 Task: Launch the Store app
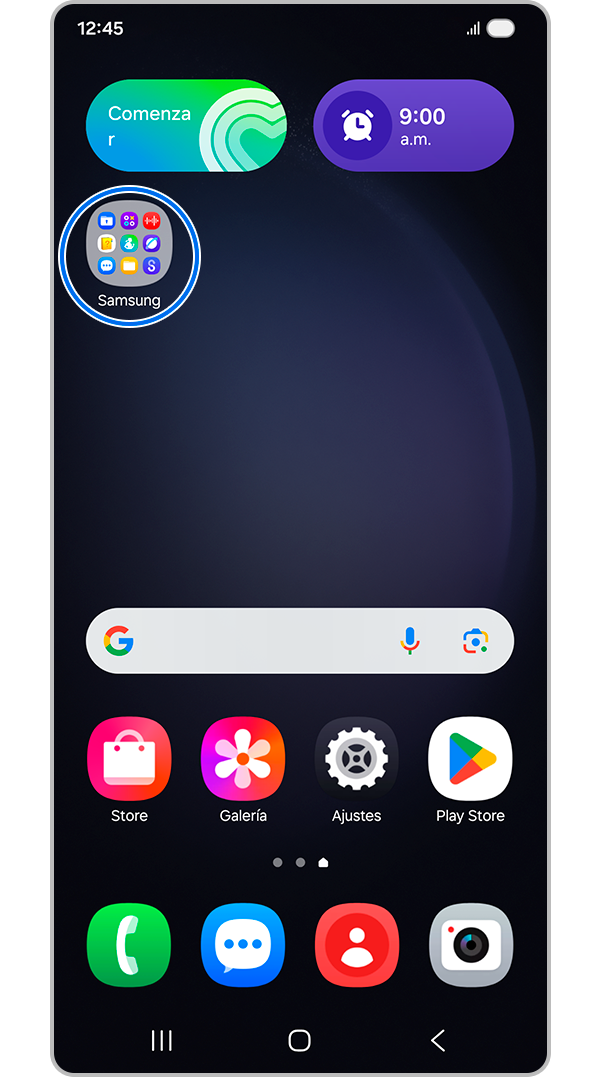pyautogui.click(x=129, y=759)
